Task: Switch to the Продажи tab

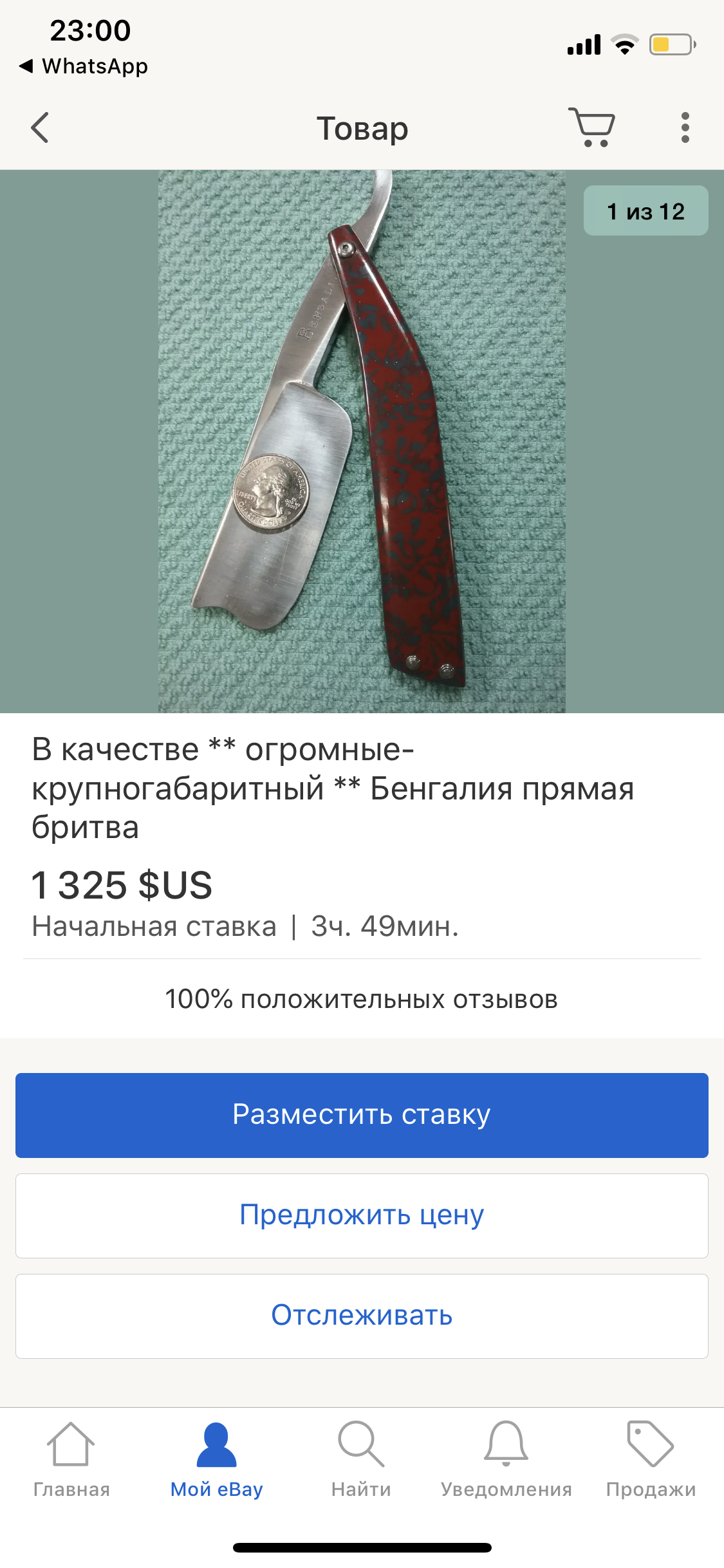Action: point(651,1459)
